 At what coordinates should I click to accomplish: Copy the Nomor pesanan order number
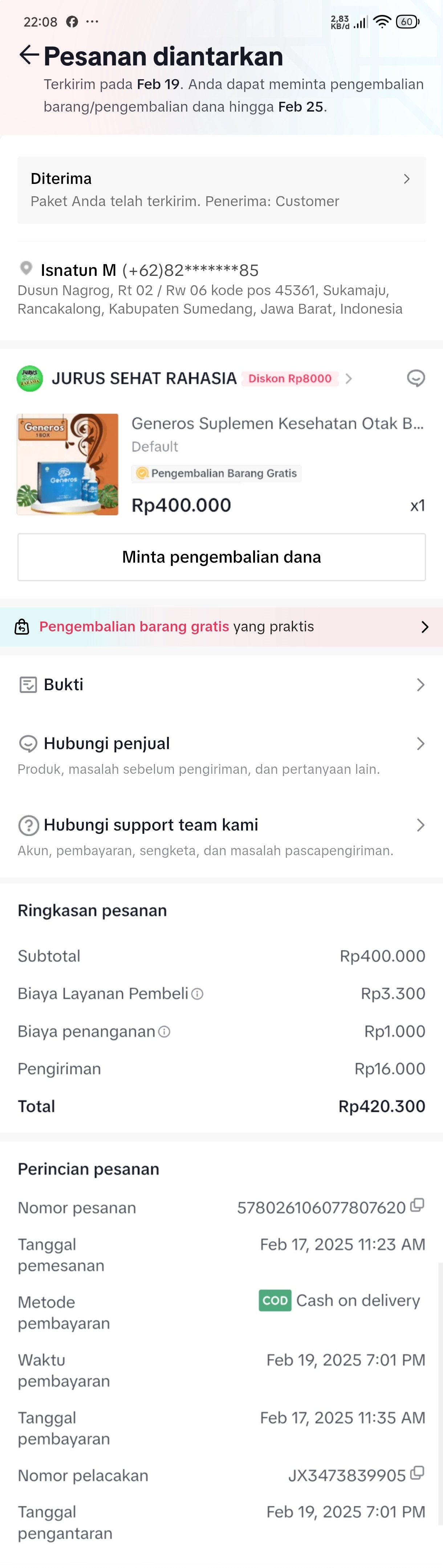pyautogui.click(x=417, y=1205)
